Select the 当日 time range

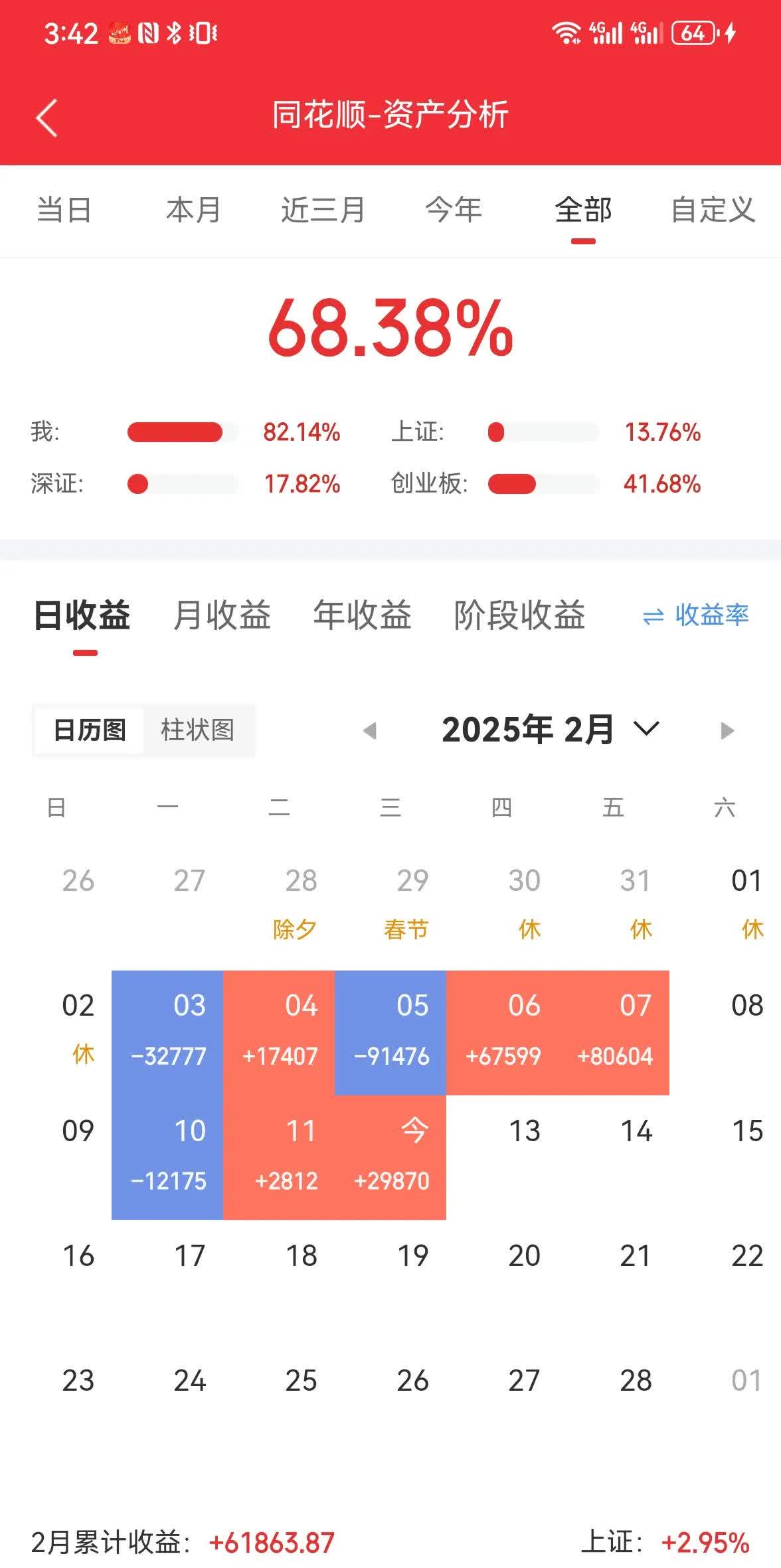(65, 210)
